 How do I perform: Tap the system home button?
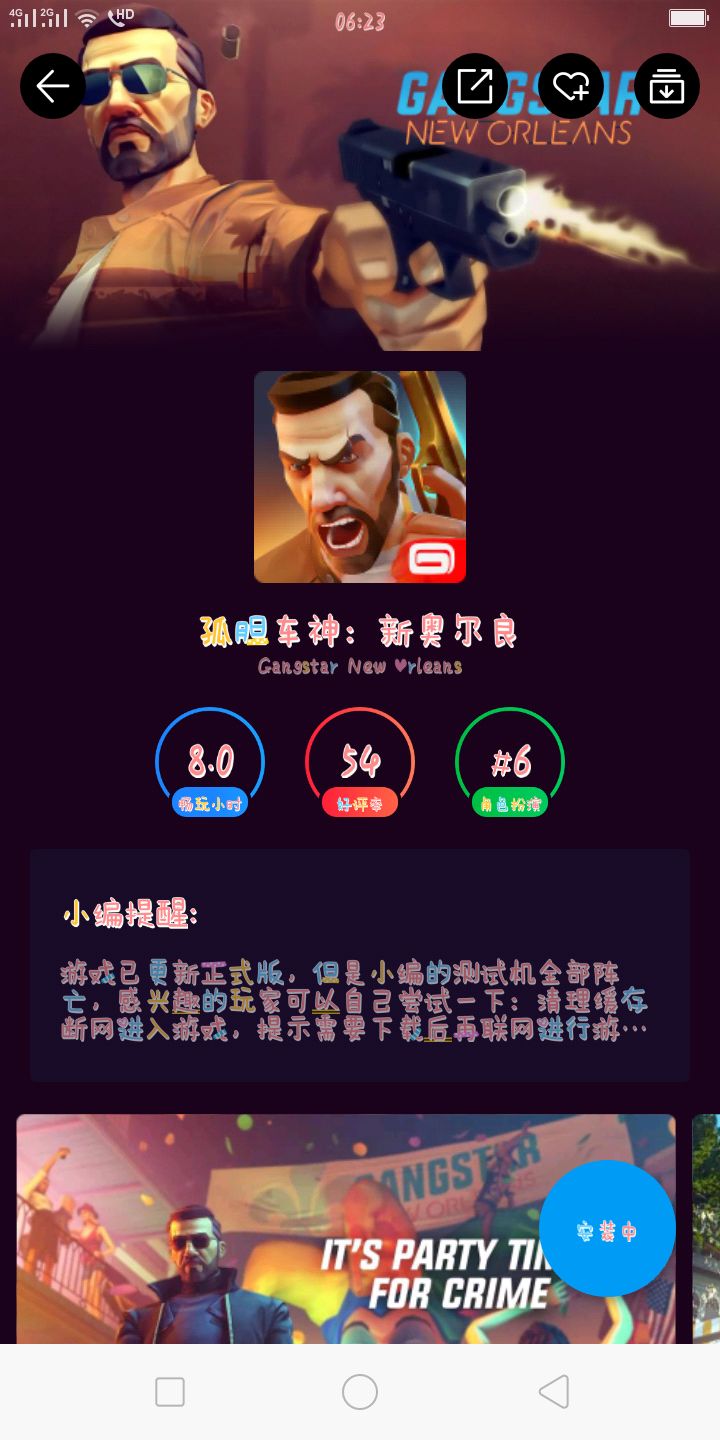pyautogui.click(x=360, y=1392)
